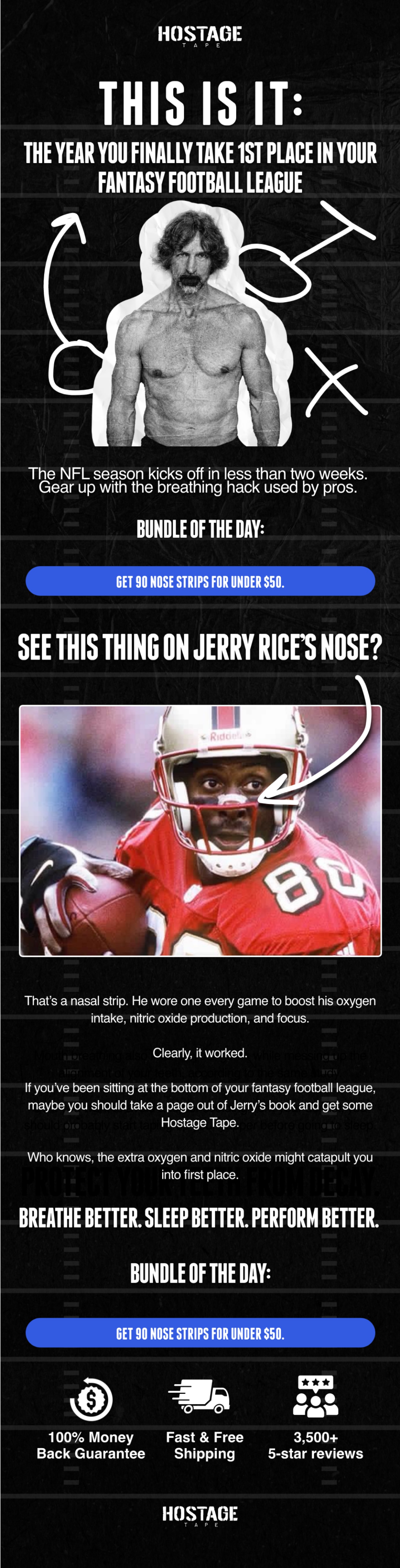This screenshot has width=400, height=1568.
Task: Tap the nose strips button above the Jerry Rice heading
Action: click(200, 581)
